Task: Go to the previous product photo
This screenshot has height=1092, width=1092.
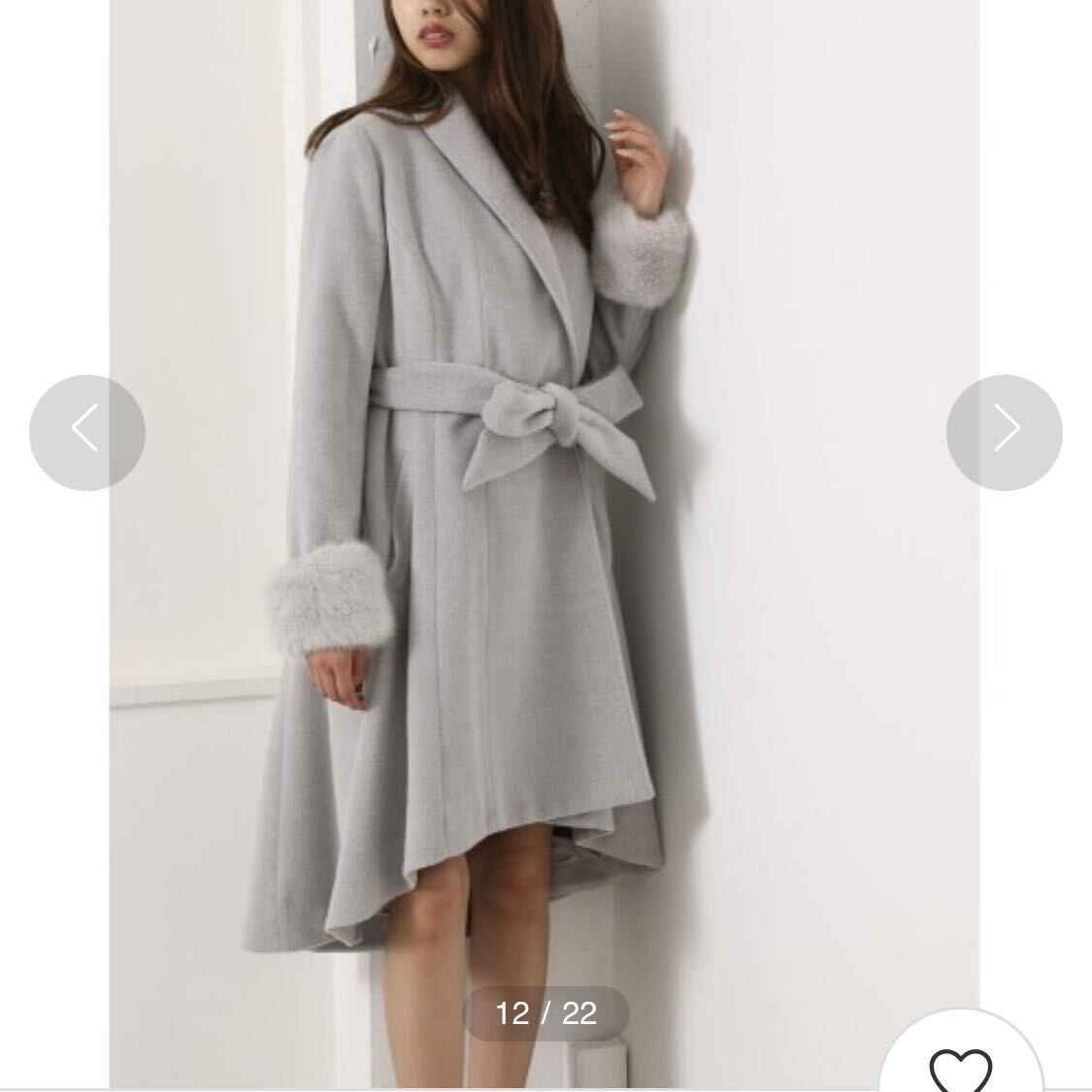Action: pyautogui.click(x=86, y=432)
